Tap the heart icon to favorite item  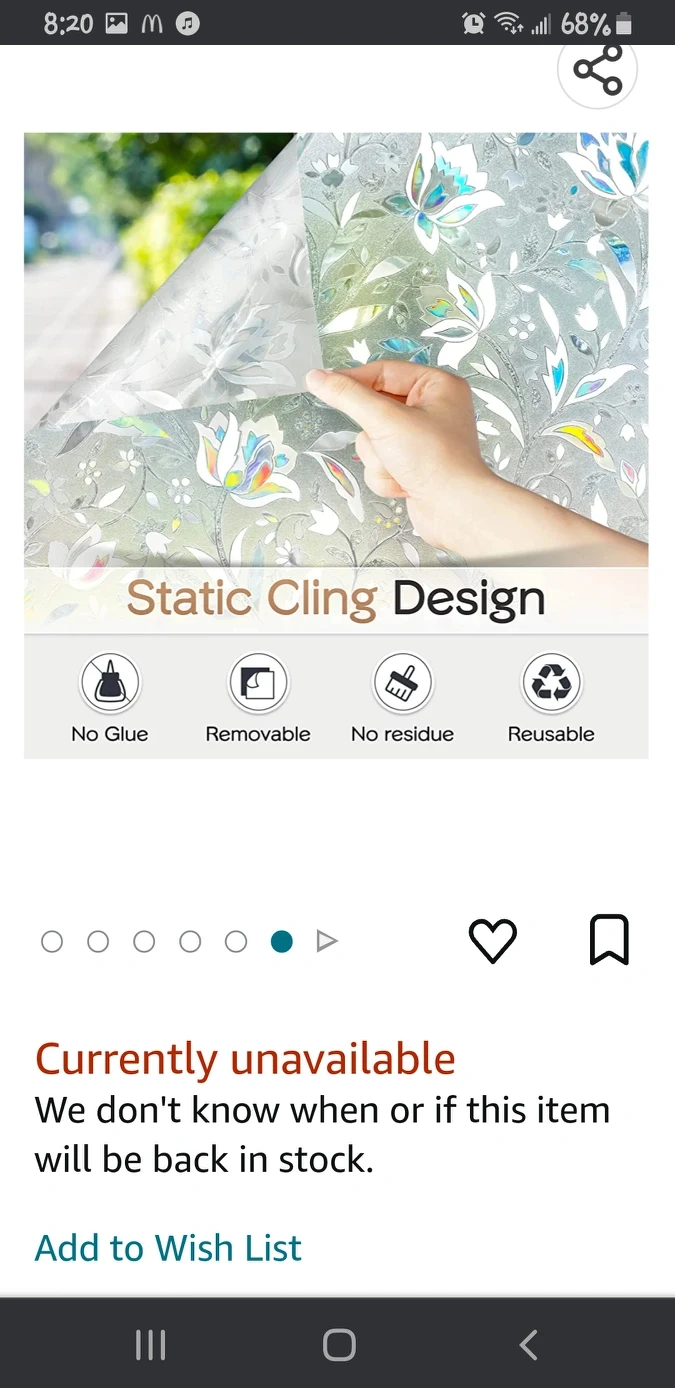pyautogui.click(x=492, y=940)
